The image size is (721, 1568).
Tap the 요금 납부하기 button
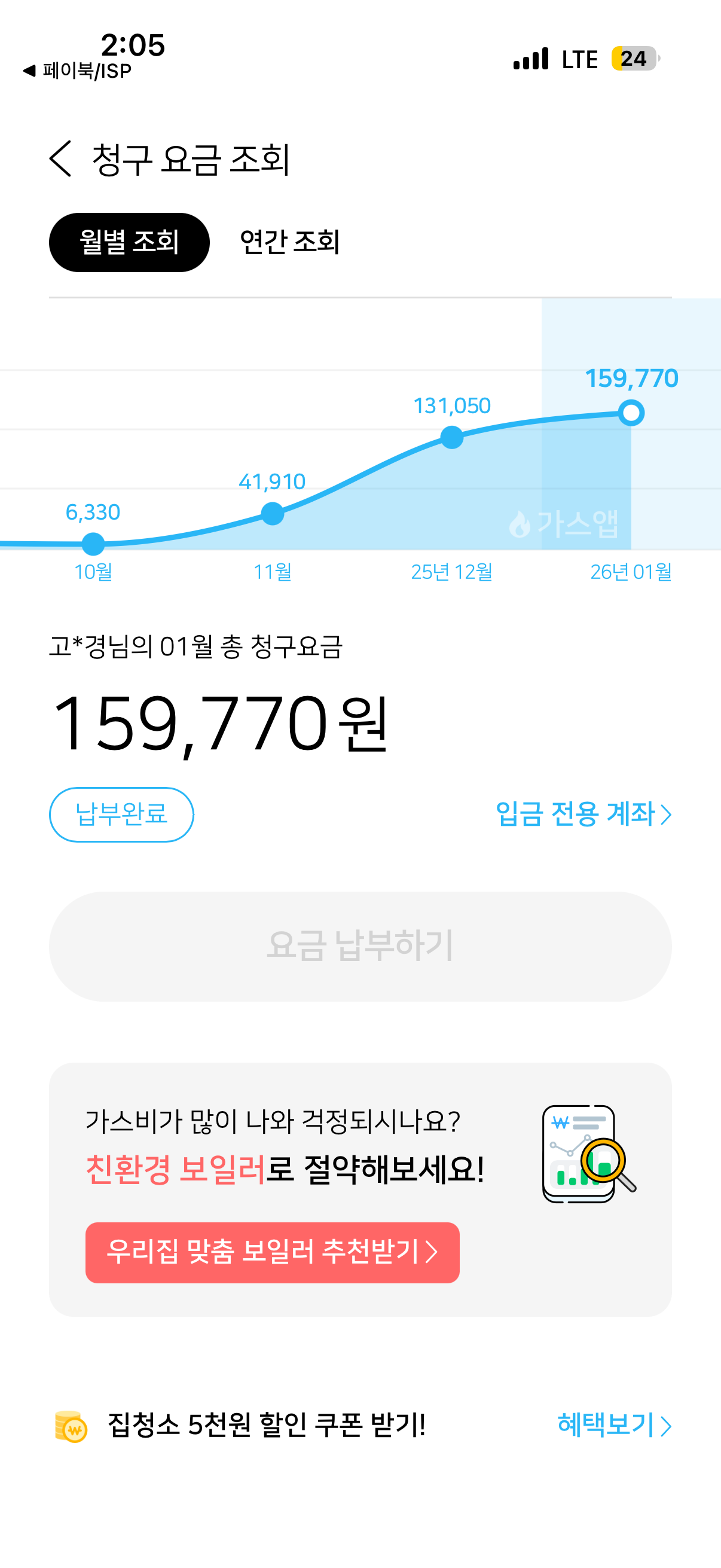coord(360,946)
